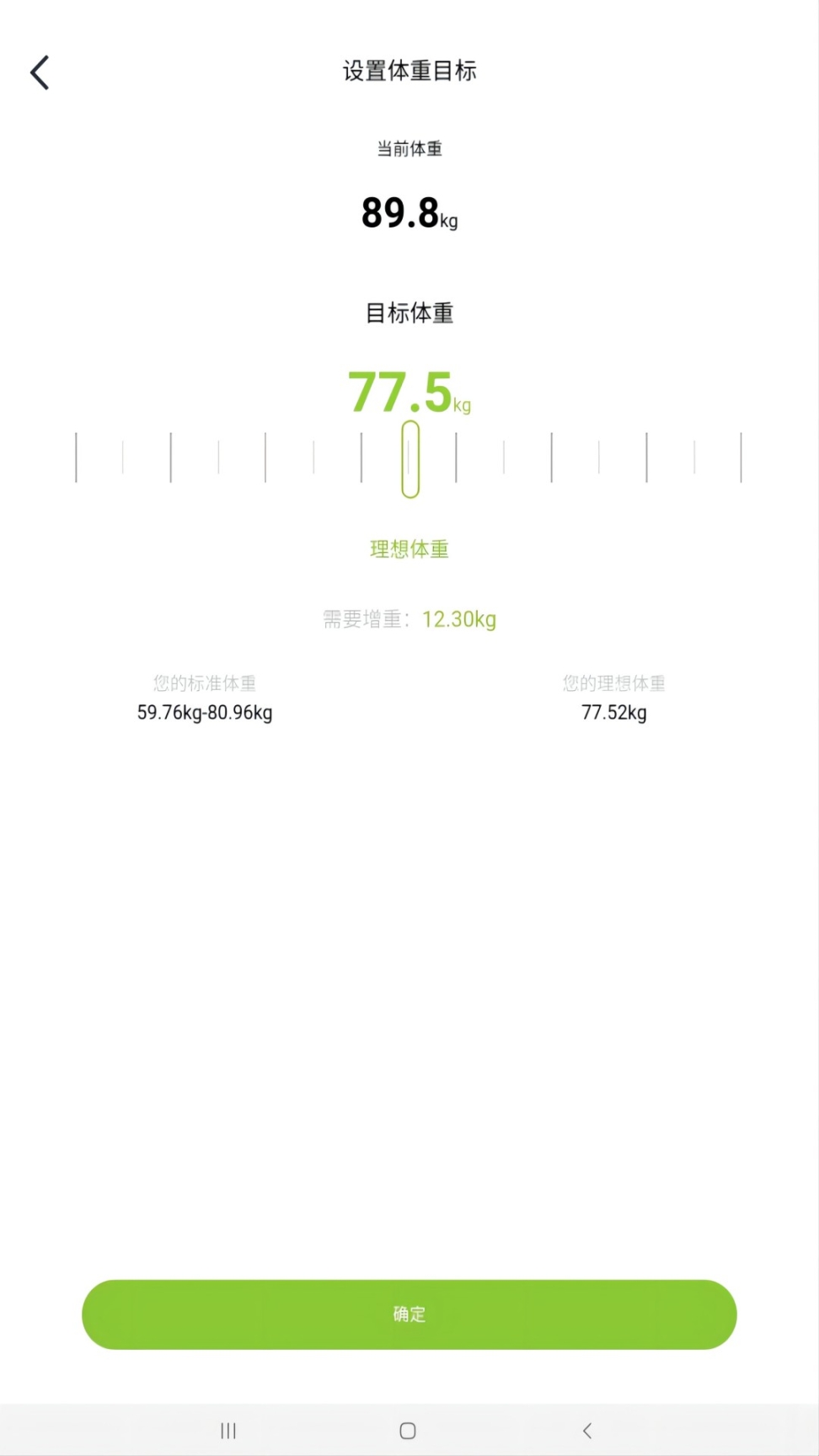Click the green 理想体重 label
The height and width of the screenshot is (1456, 819).
click(409, 549)
